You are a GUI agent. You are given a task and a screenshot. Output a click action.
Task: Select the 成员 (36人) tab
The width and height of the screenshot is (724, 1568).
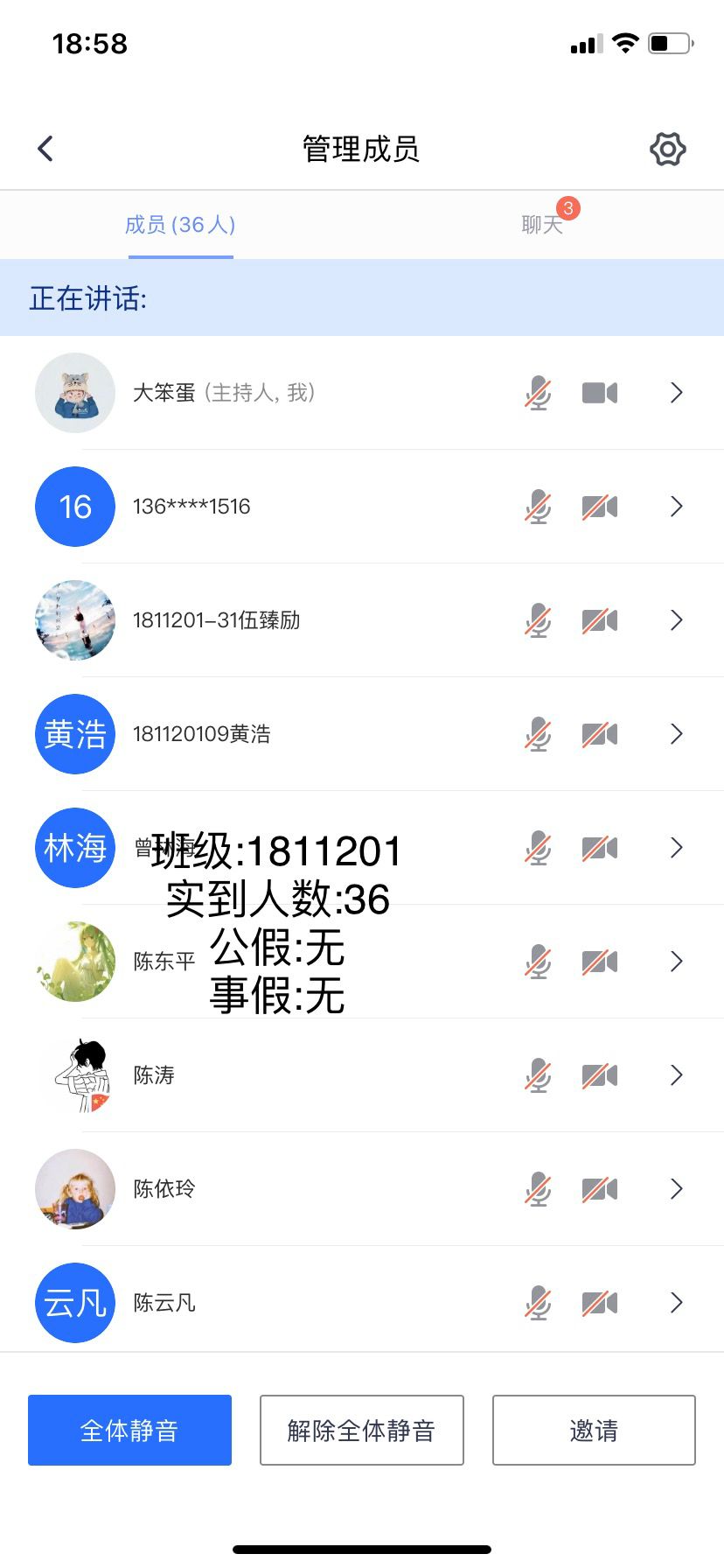point(180,225)
